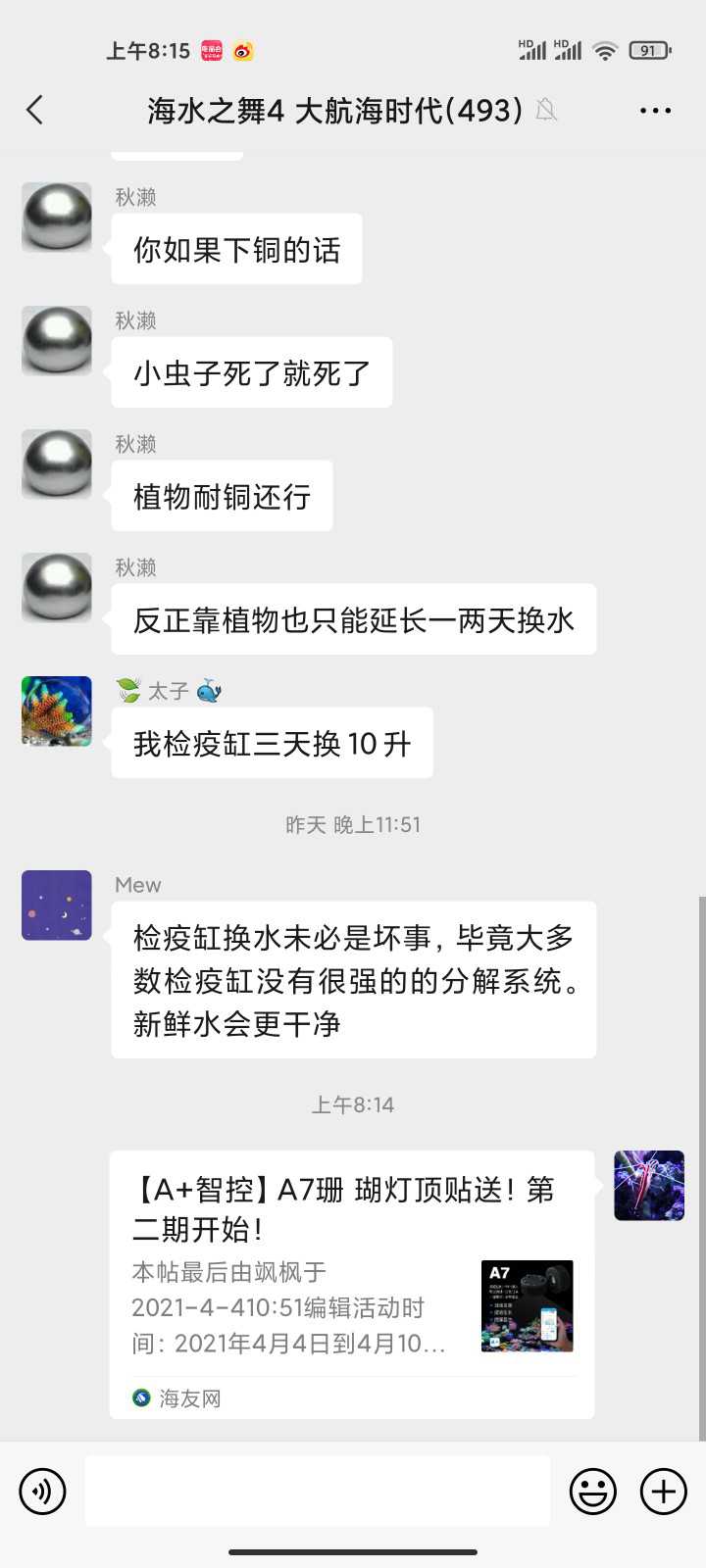Tap my own avatar beside shared link
The image size is (706, 1568).
[649, 1186]
